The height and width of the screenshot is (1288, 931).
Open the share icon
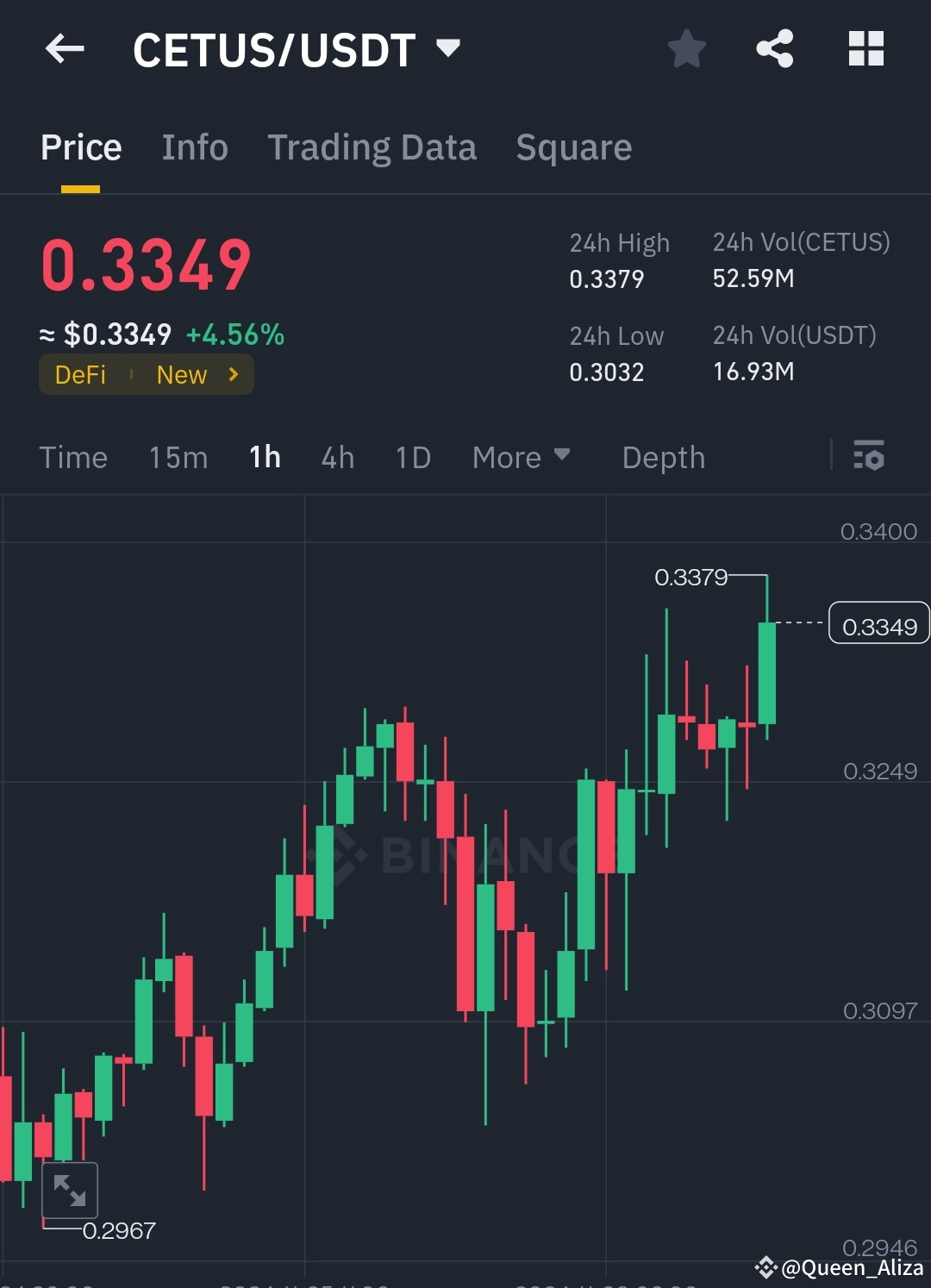[x=774, y=49]
